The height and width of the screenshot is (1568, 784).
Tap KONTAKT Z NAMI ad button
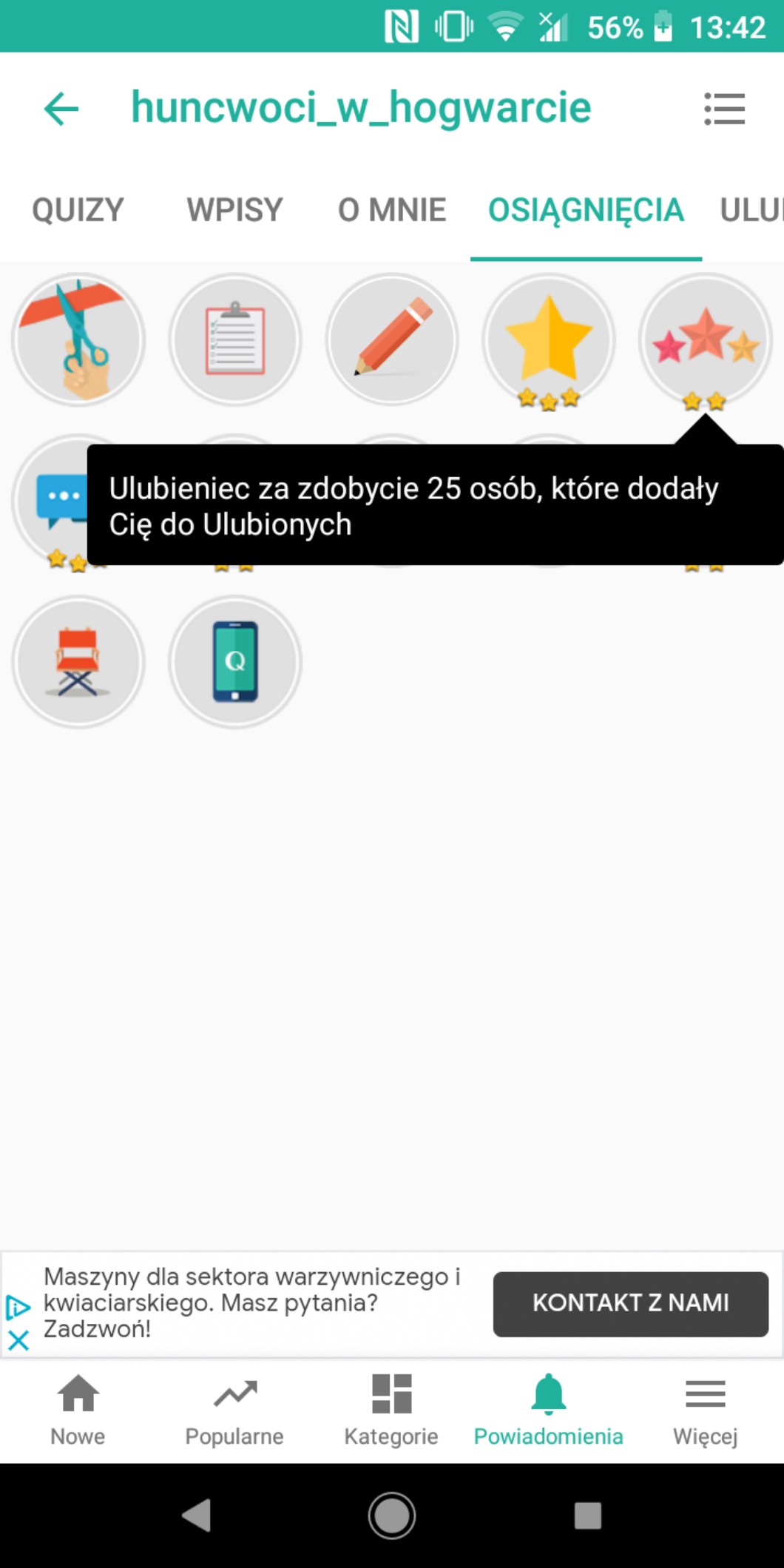(630, 1304)
